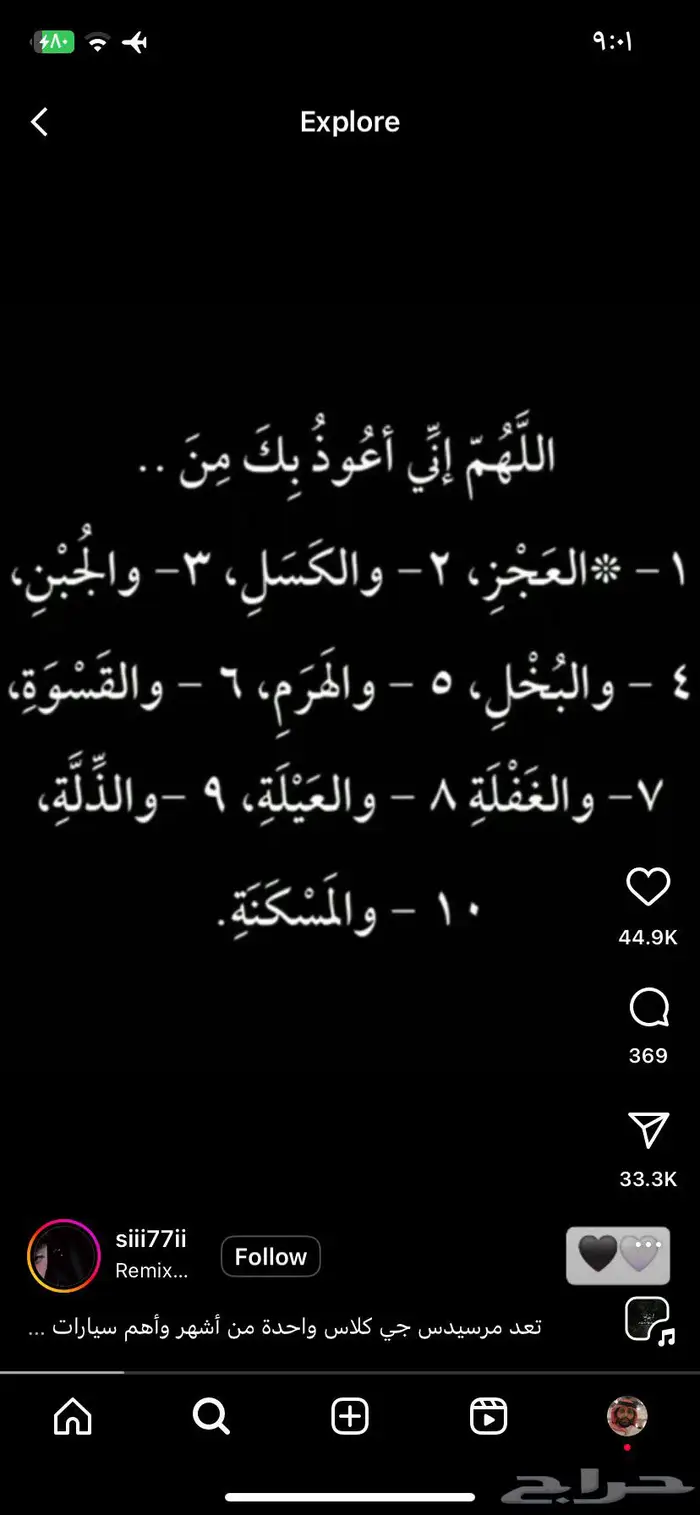Viewport: 700px width, 1515px height.
Task: Like this reel with the heart icon
Action: 648,887
